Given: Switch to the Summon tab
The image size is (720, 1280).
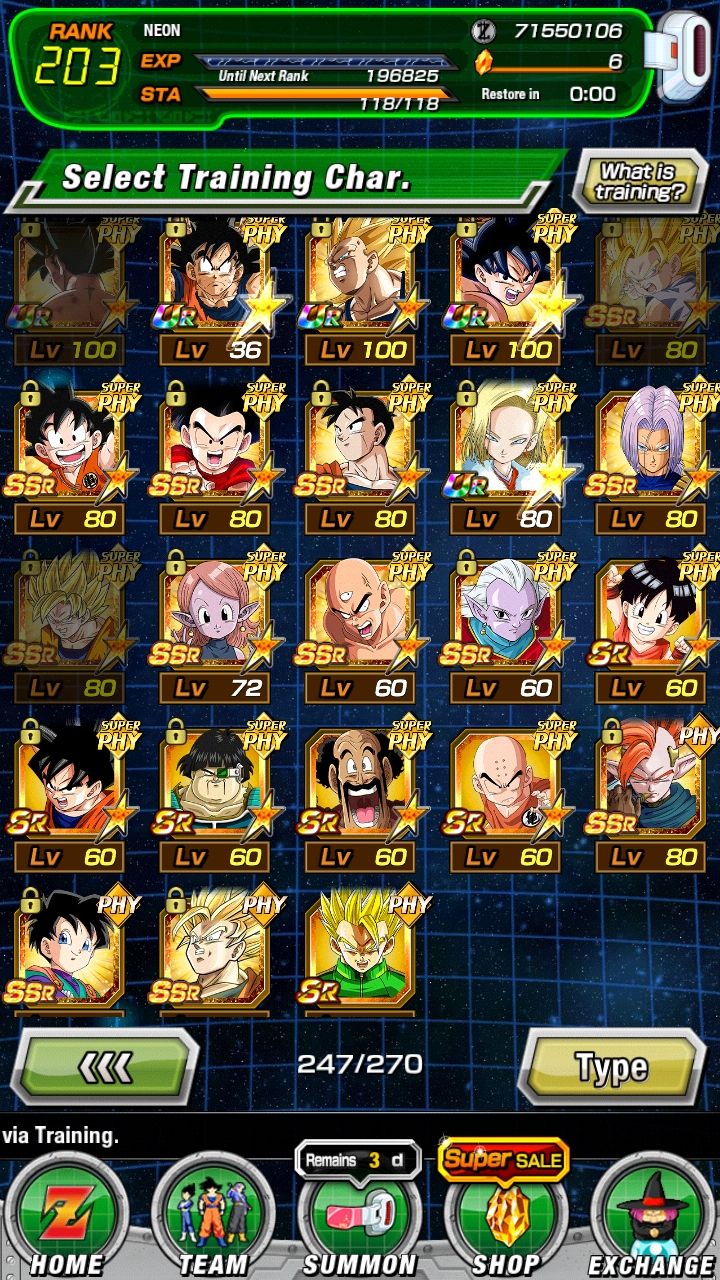Looking at the screenshot, I should pyautogui.click(x=360, y=1215).
